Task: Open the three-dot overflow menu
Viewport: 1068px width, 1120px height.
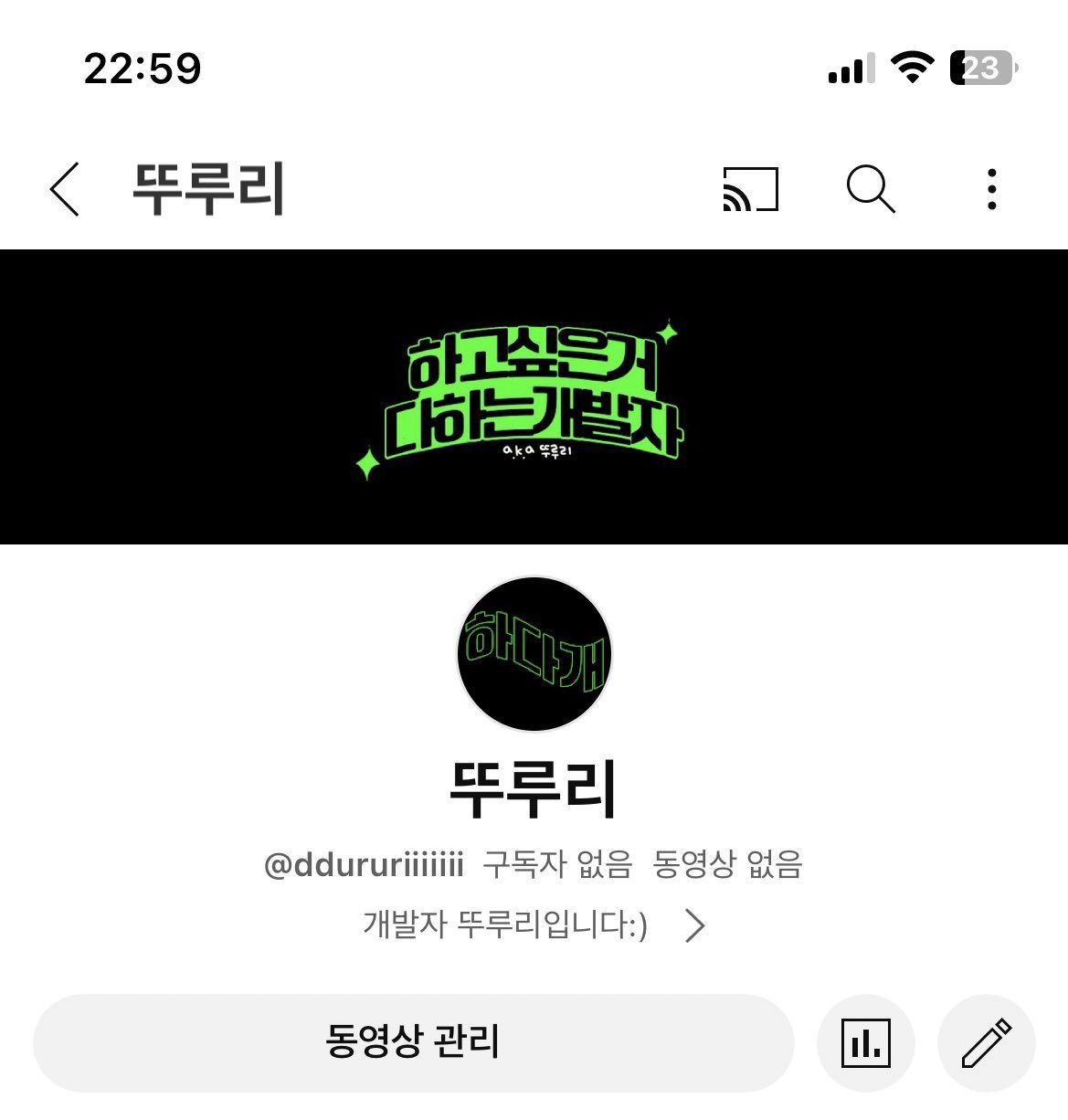Action: (x=991, y=189)
